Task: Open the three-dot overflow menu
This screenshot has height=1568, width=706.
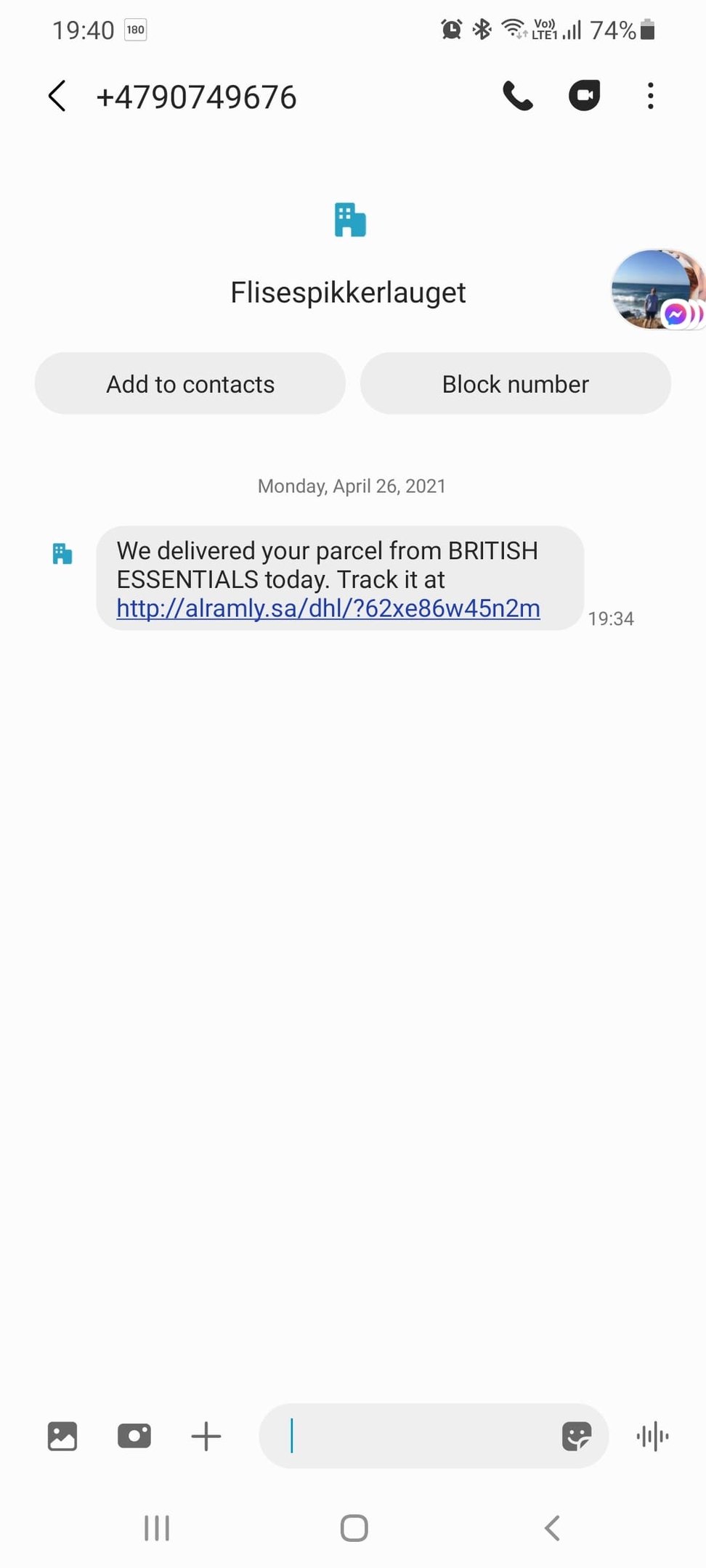Action: 650,96
